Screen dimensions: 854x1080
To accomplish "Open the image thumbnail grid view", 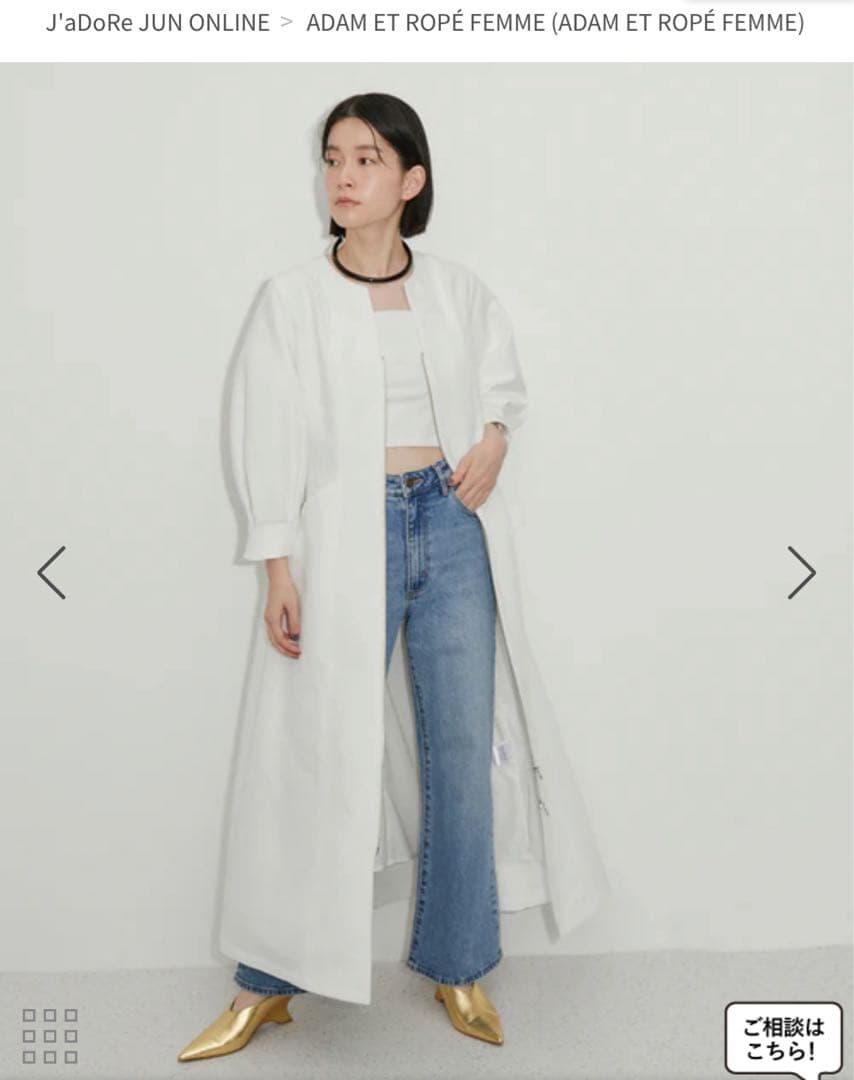I will (x=50, y=1035).
